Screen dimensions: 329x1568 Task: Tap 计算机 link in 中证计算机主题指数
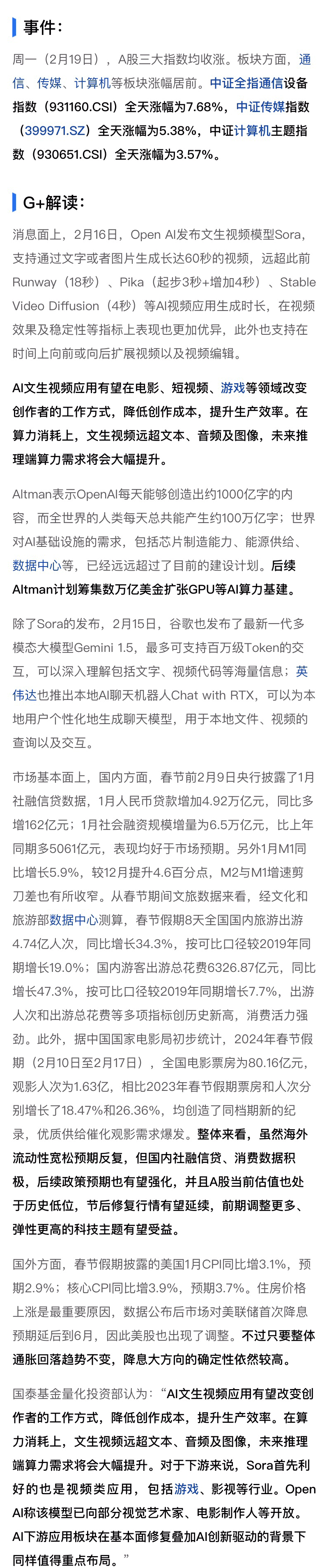(252, 130)
